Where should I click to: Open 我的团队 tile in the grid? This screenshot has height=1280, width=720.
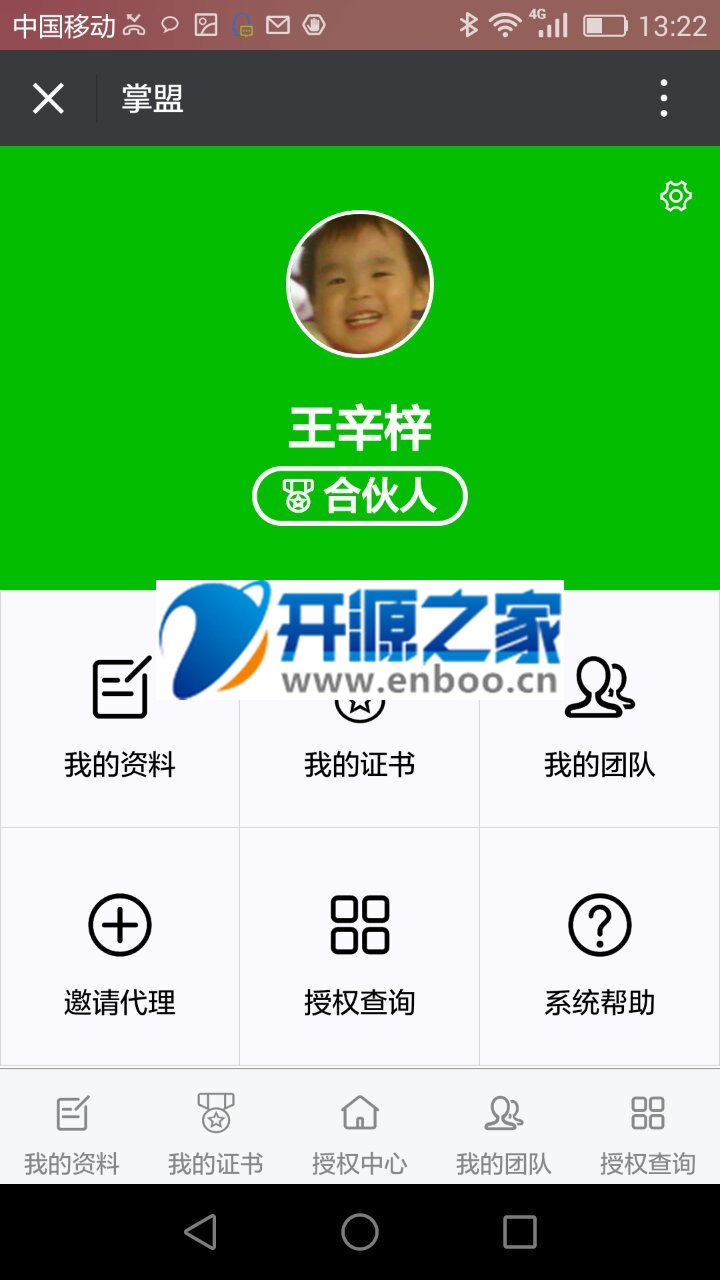(600, 720)
